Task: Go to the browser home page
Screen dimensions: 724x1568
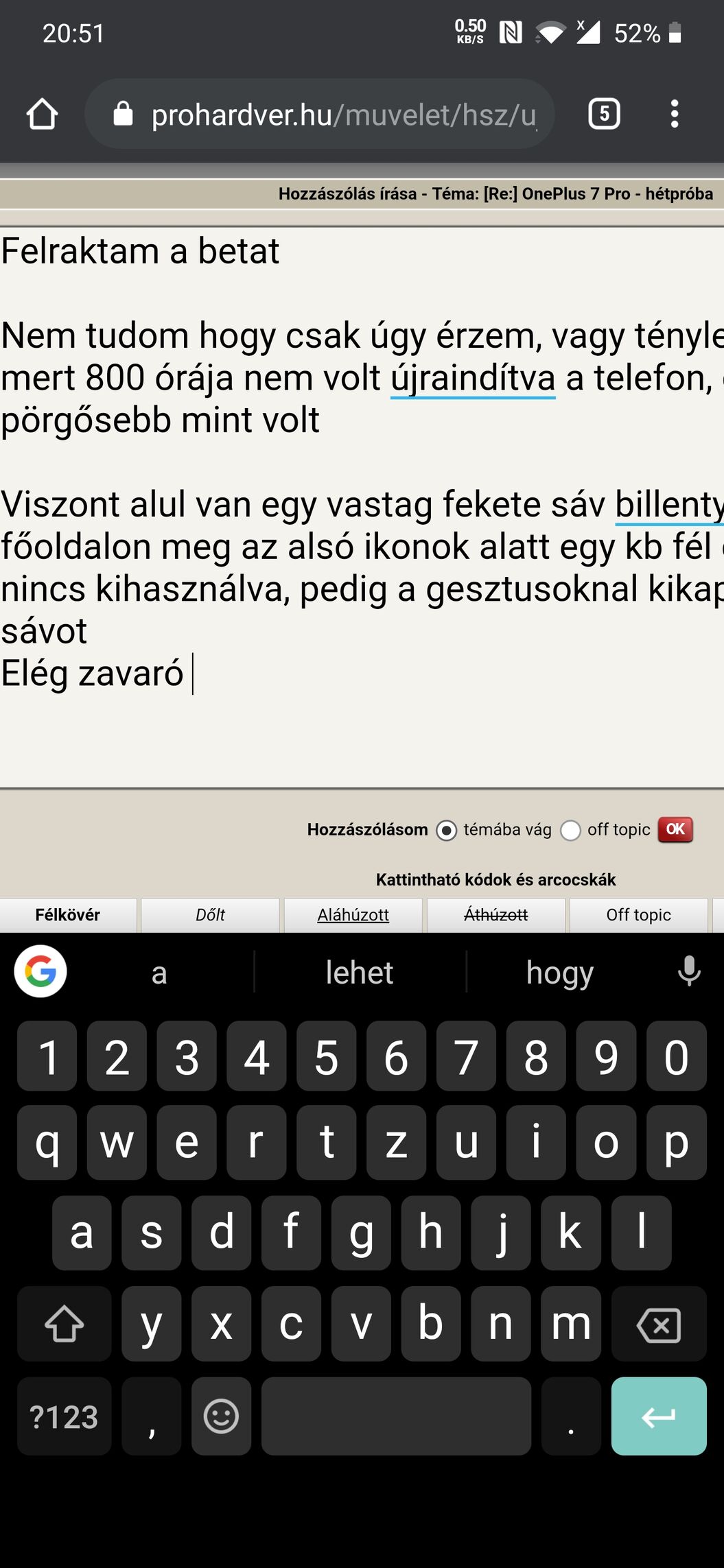Action: tap(42, 114)
